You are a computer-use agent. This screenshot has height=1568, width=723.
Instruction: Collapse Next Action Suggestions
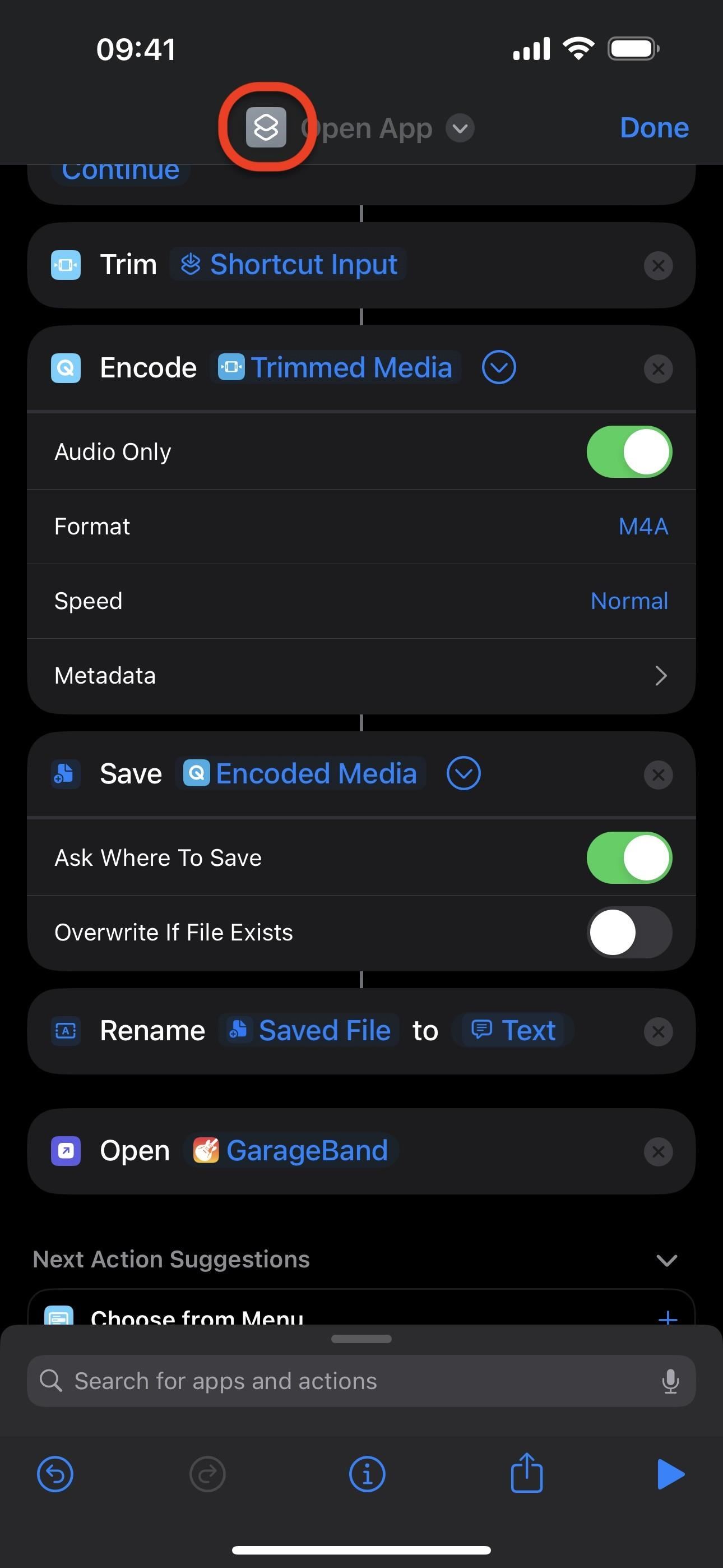point(666,1260)
